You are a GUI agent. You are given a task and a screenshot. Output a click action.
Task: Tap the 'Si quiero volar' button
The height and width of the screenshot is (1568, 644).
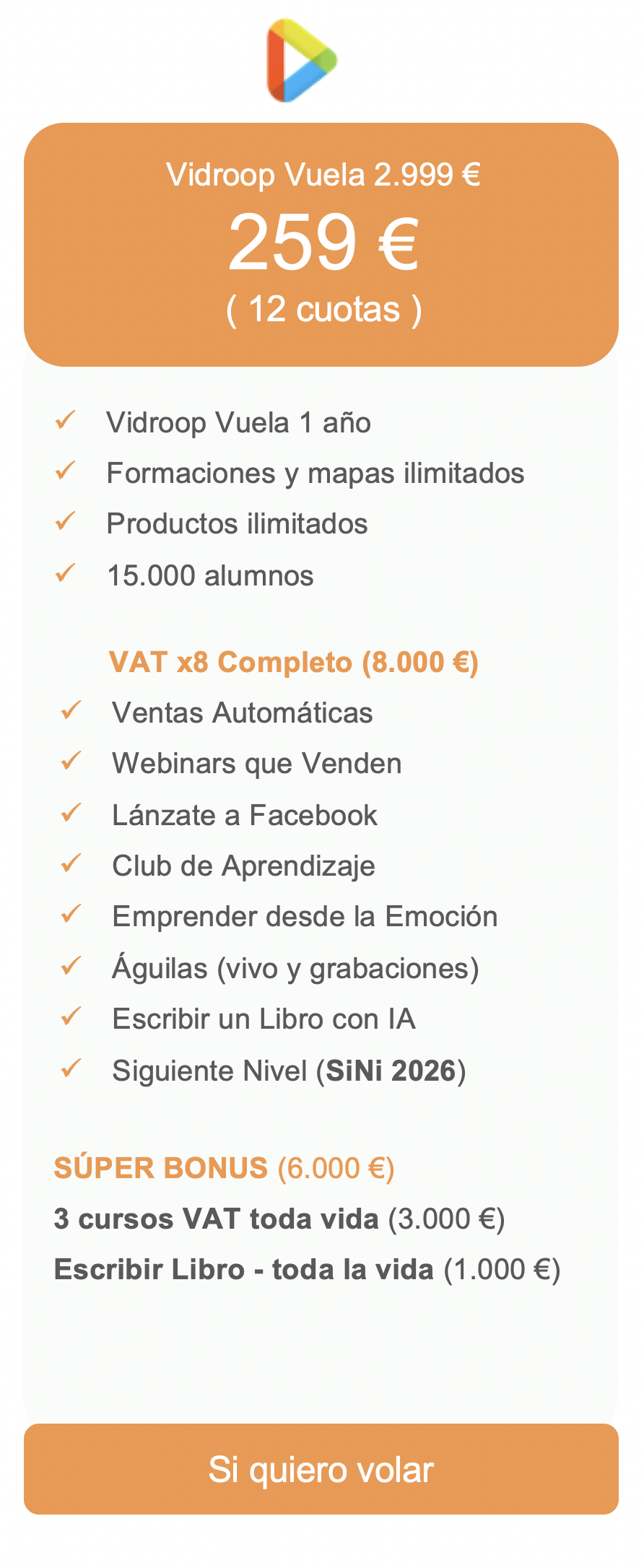321,1470
